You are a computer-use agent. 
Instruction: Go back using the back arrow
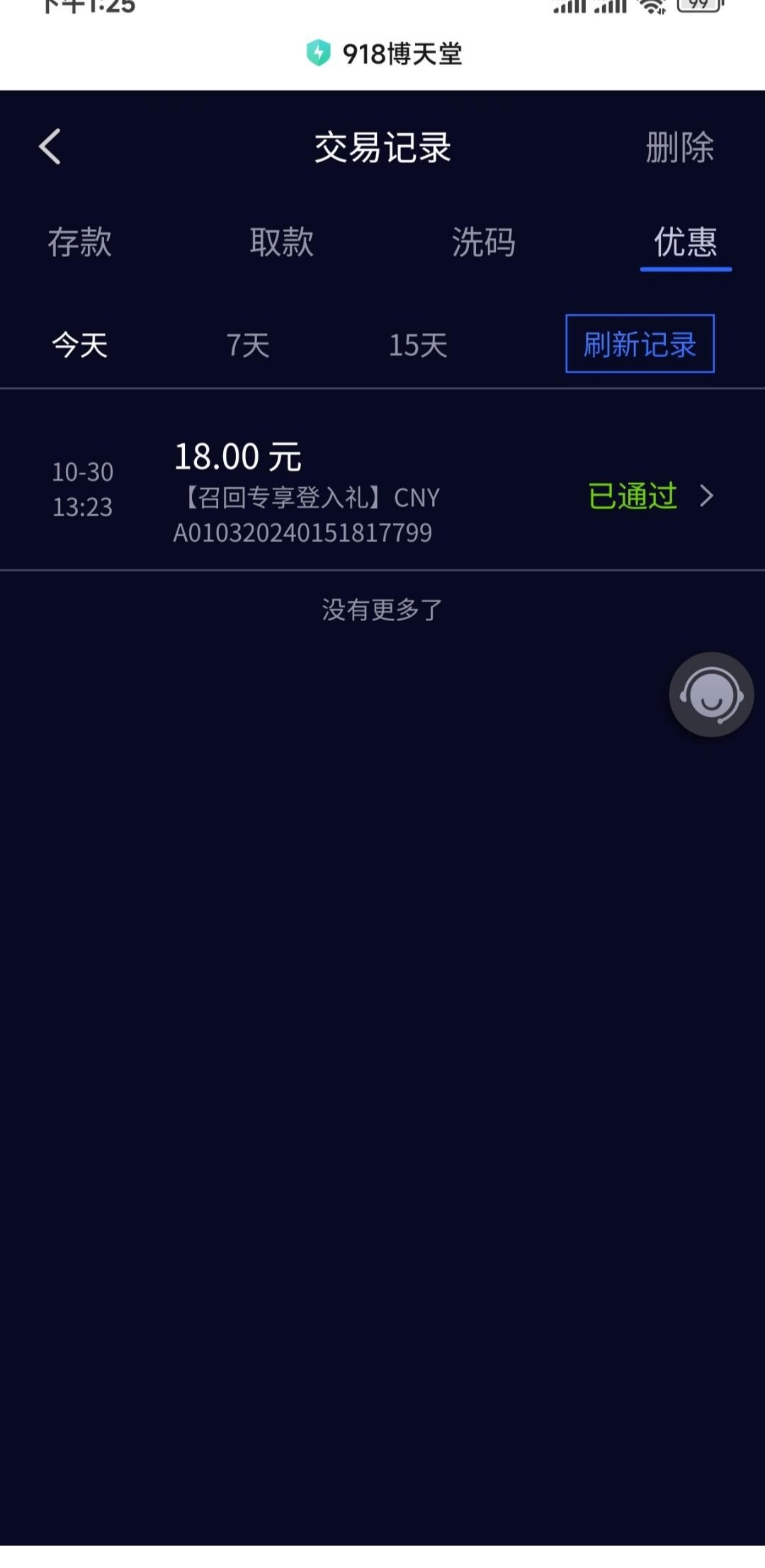tap(50, 147)
